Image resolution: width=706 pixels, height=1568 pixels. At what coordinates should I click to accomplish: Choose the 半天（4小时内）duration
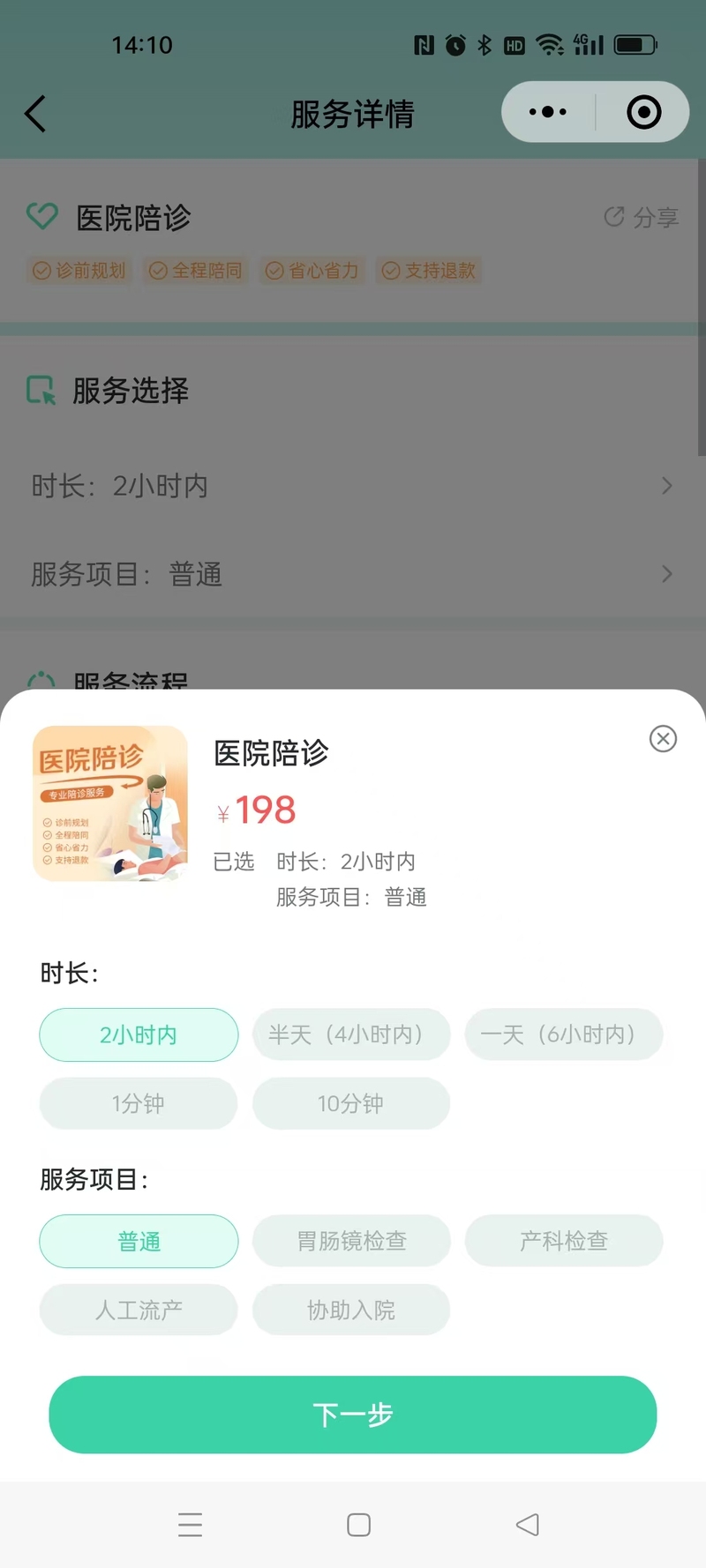coord(351,1034)
